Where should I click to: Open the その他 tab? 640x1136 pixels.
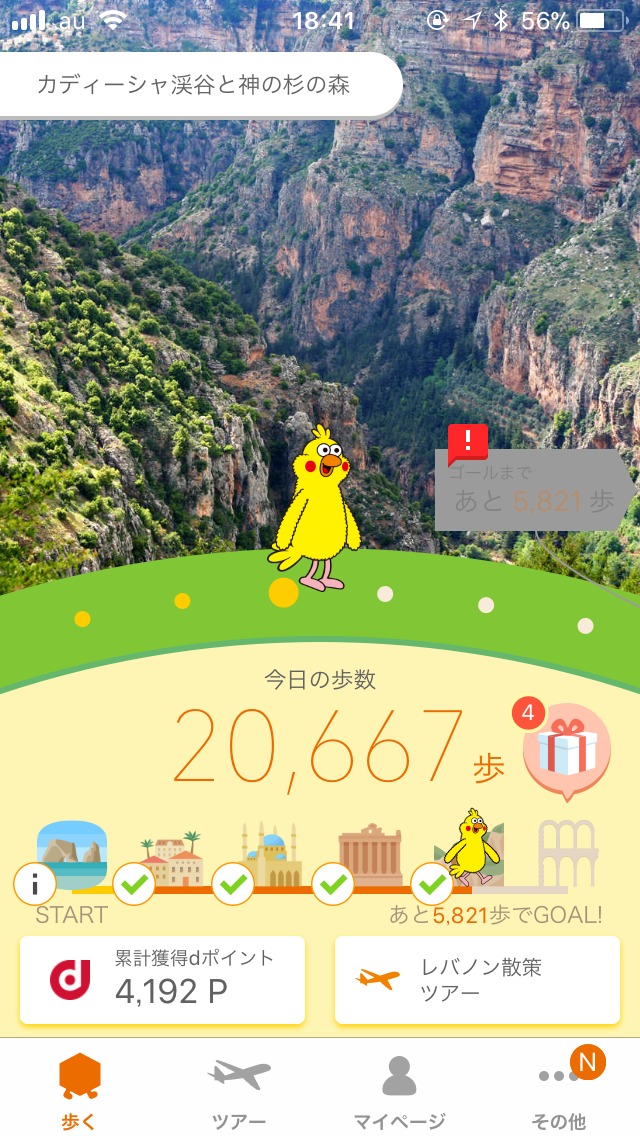[x=558, y=1092]
